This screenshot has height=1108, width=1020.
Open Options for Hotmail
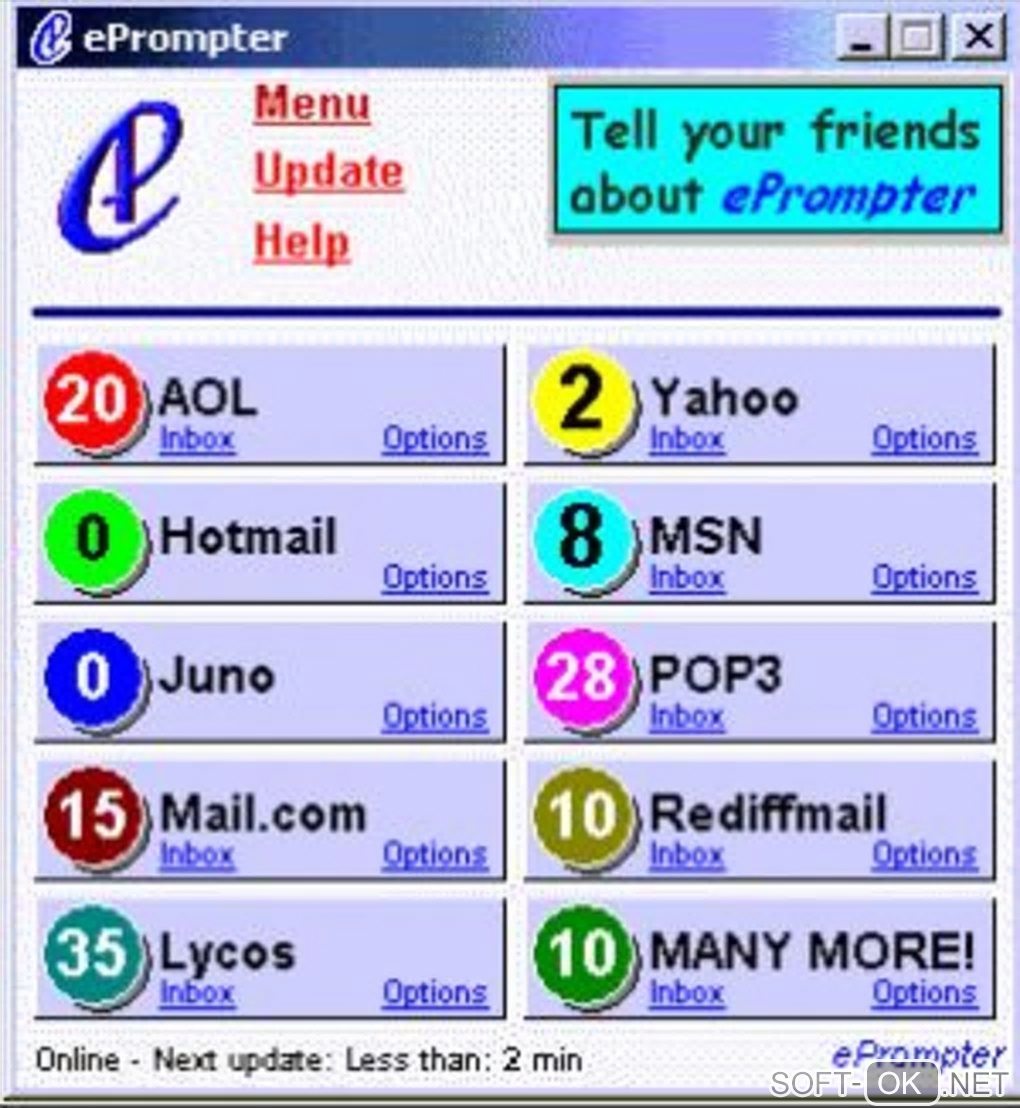click(x=435, y=578)
